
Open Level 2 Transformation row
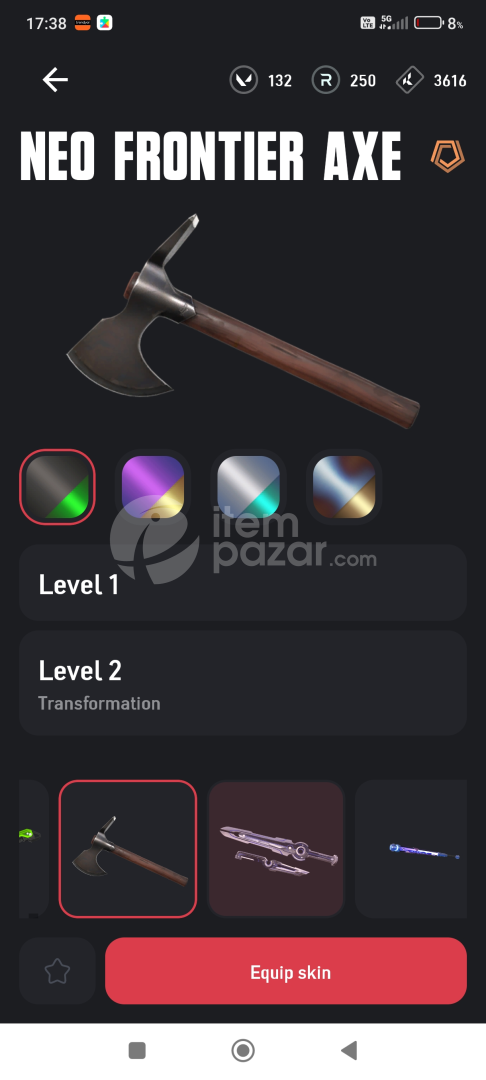(x=243, y=683)
